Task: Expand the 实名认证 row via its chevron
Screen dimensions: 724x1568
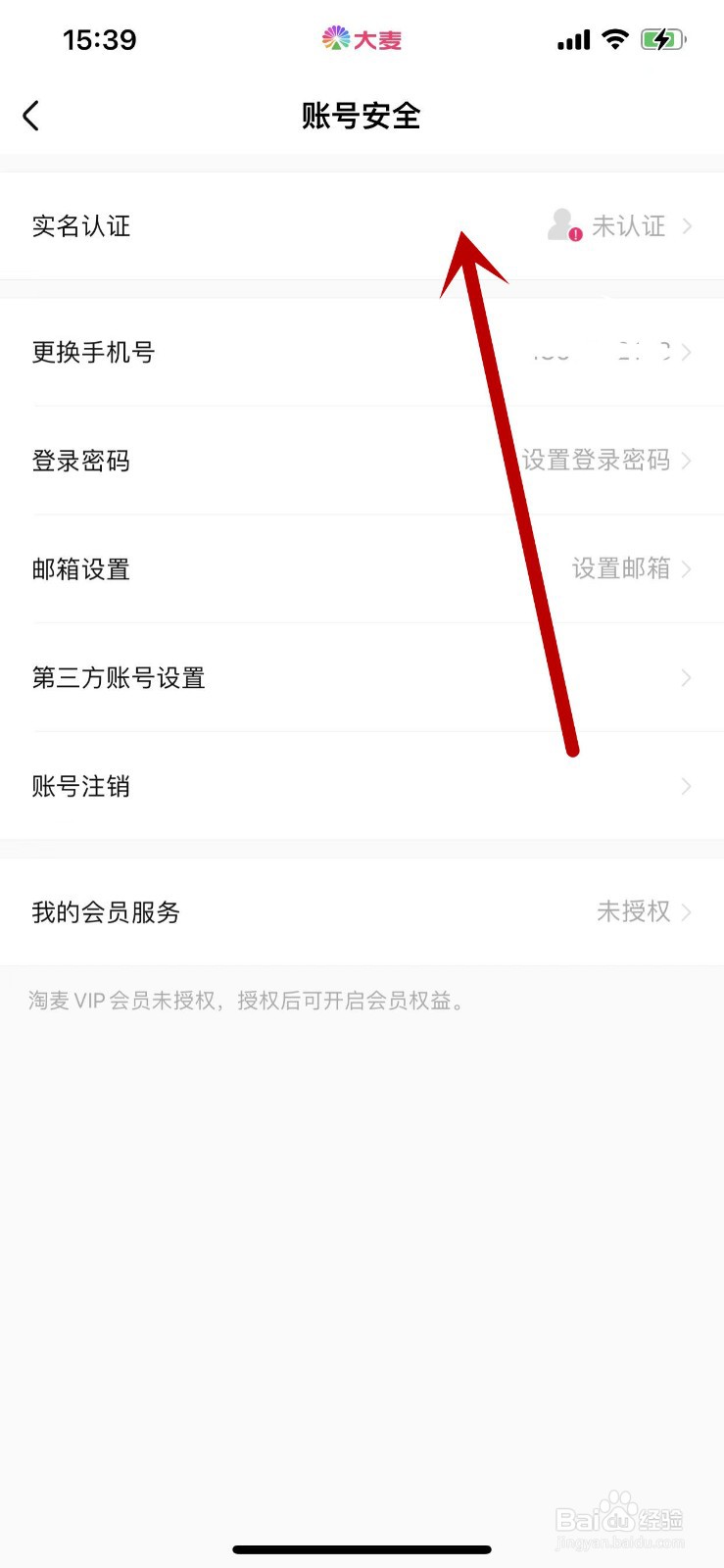Action: click(689, 226)
